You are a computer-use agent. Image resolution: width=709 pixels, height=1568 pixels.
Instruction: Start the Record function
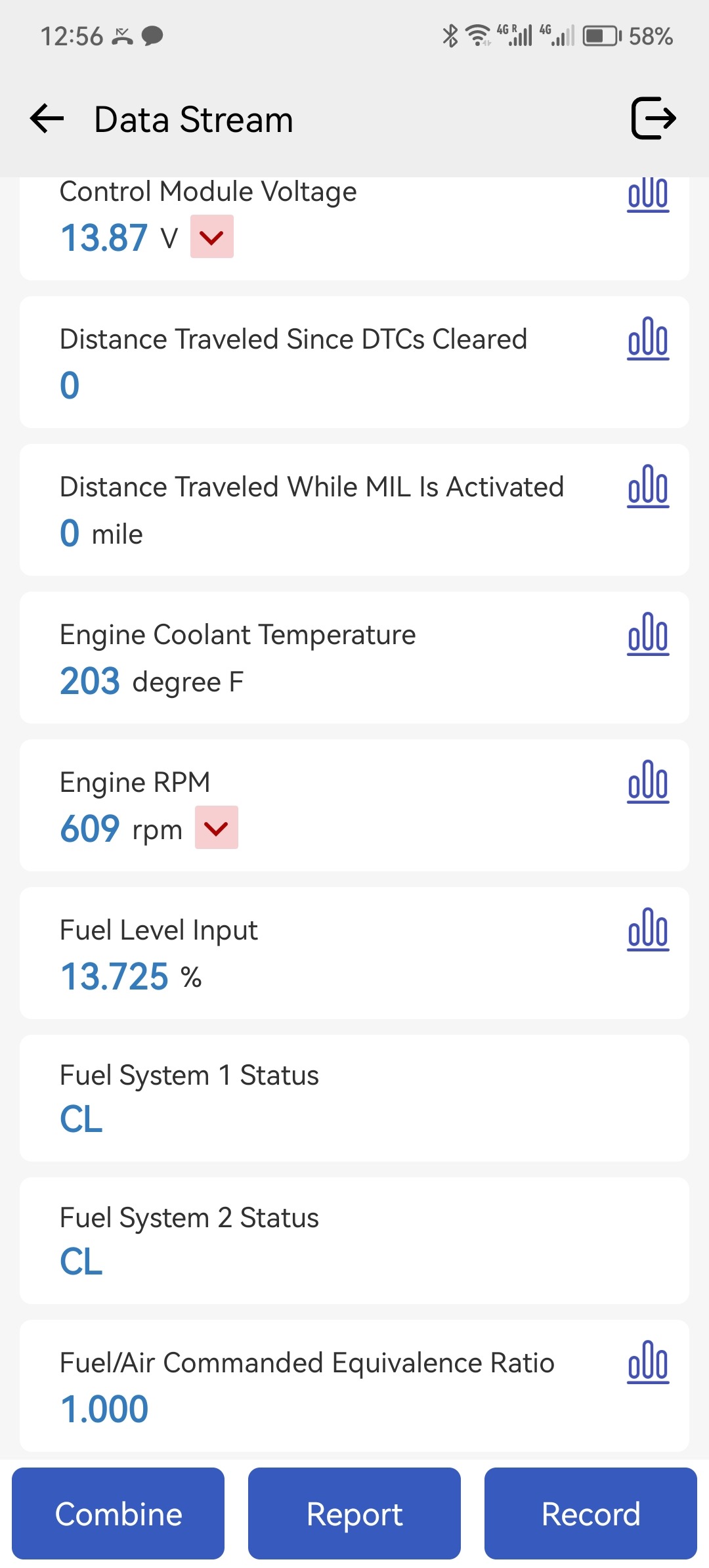(591, 1514)
